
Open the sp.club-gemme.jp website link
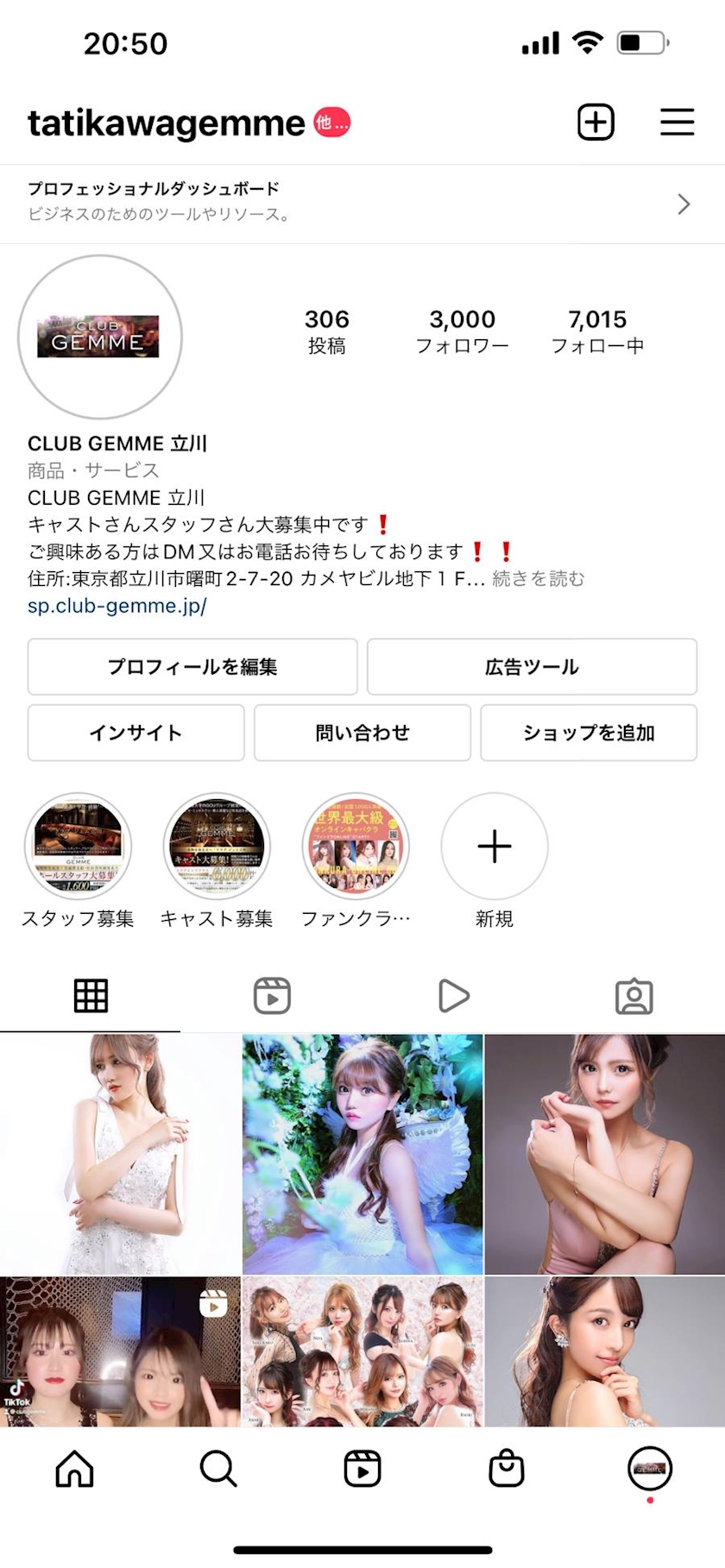pyautogui.click(x=117, y=605)
